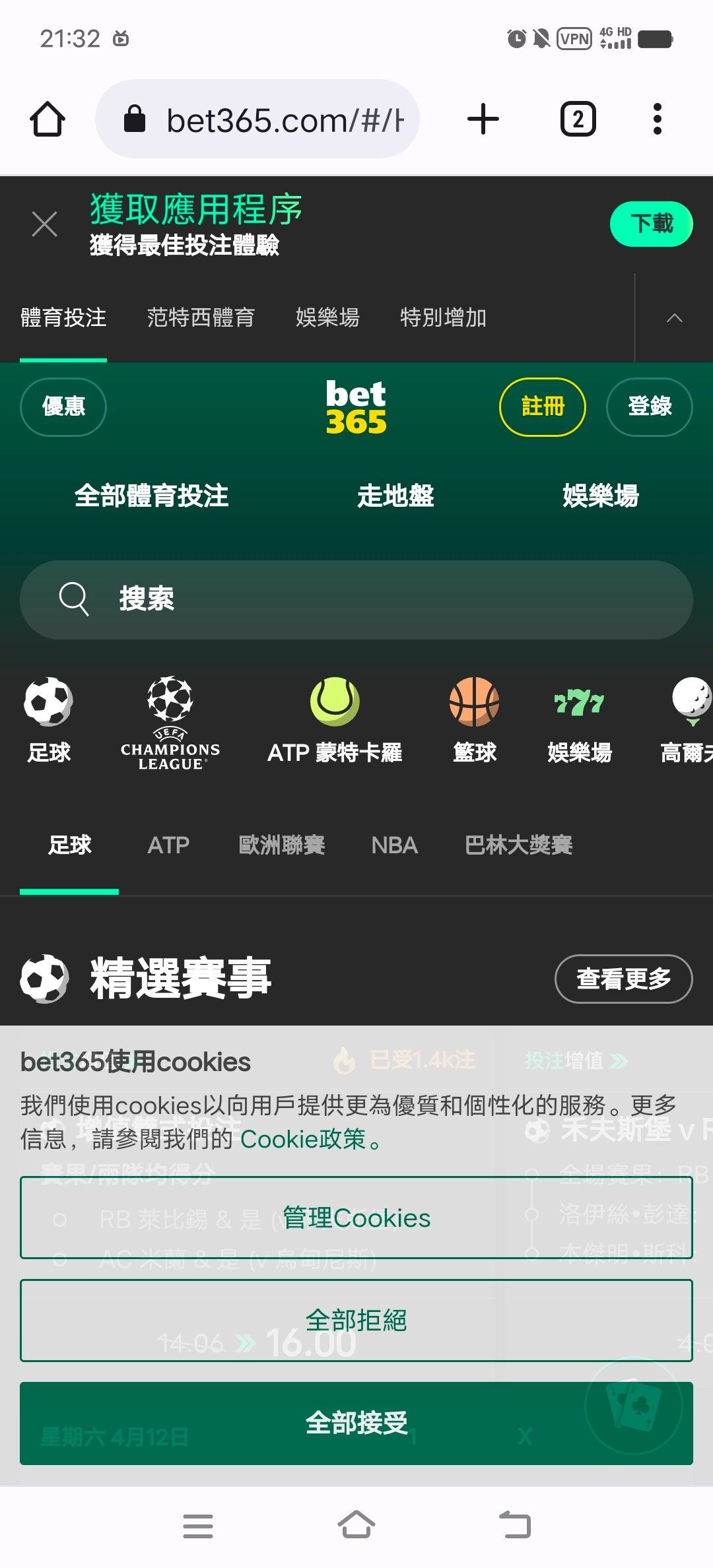Switch to the NBA tab
Screen dimensions: 713x1568
[x=394, y=845]
